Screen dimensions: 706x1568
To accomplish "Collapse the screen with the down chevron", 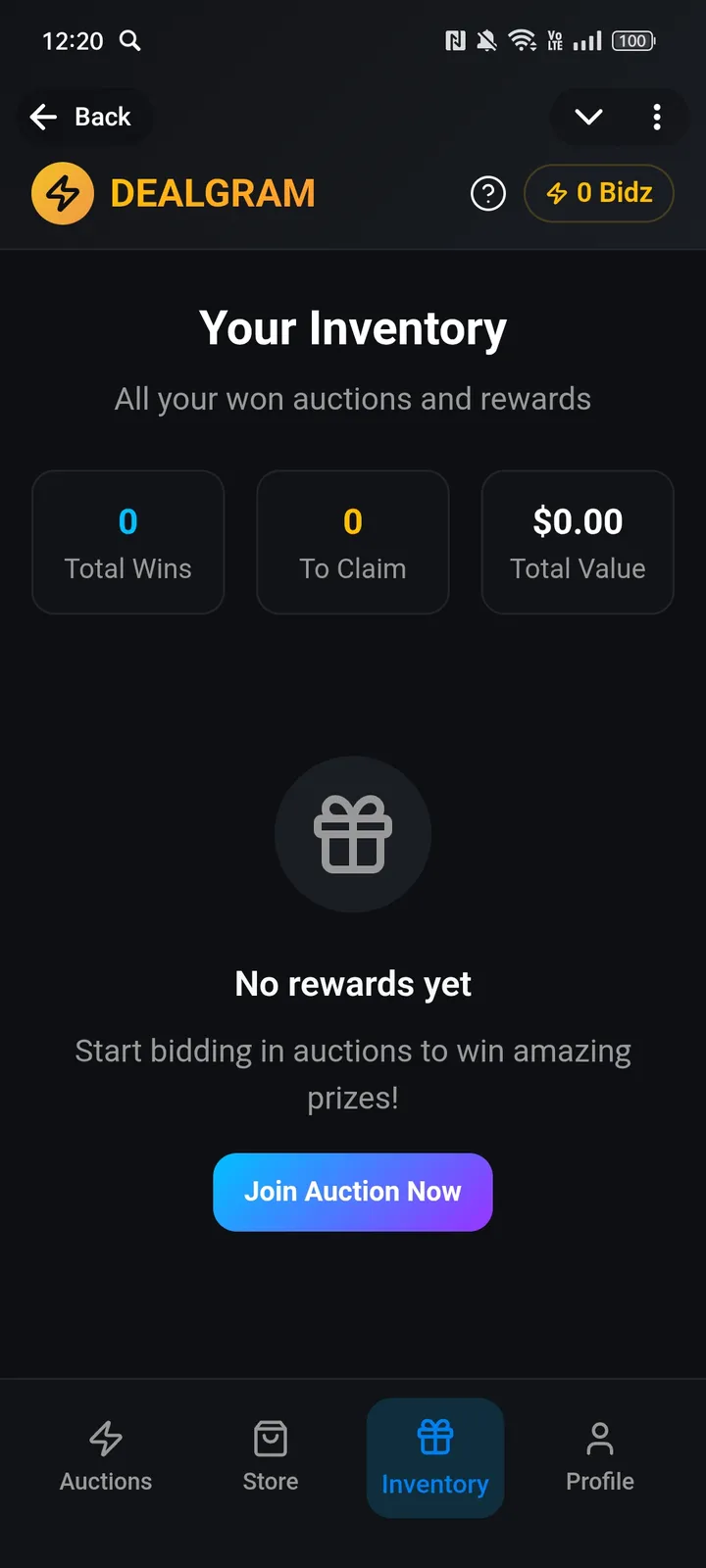I will pyautogui.click(x=588, y=117).
